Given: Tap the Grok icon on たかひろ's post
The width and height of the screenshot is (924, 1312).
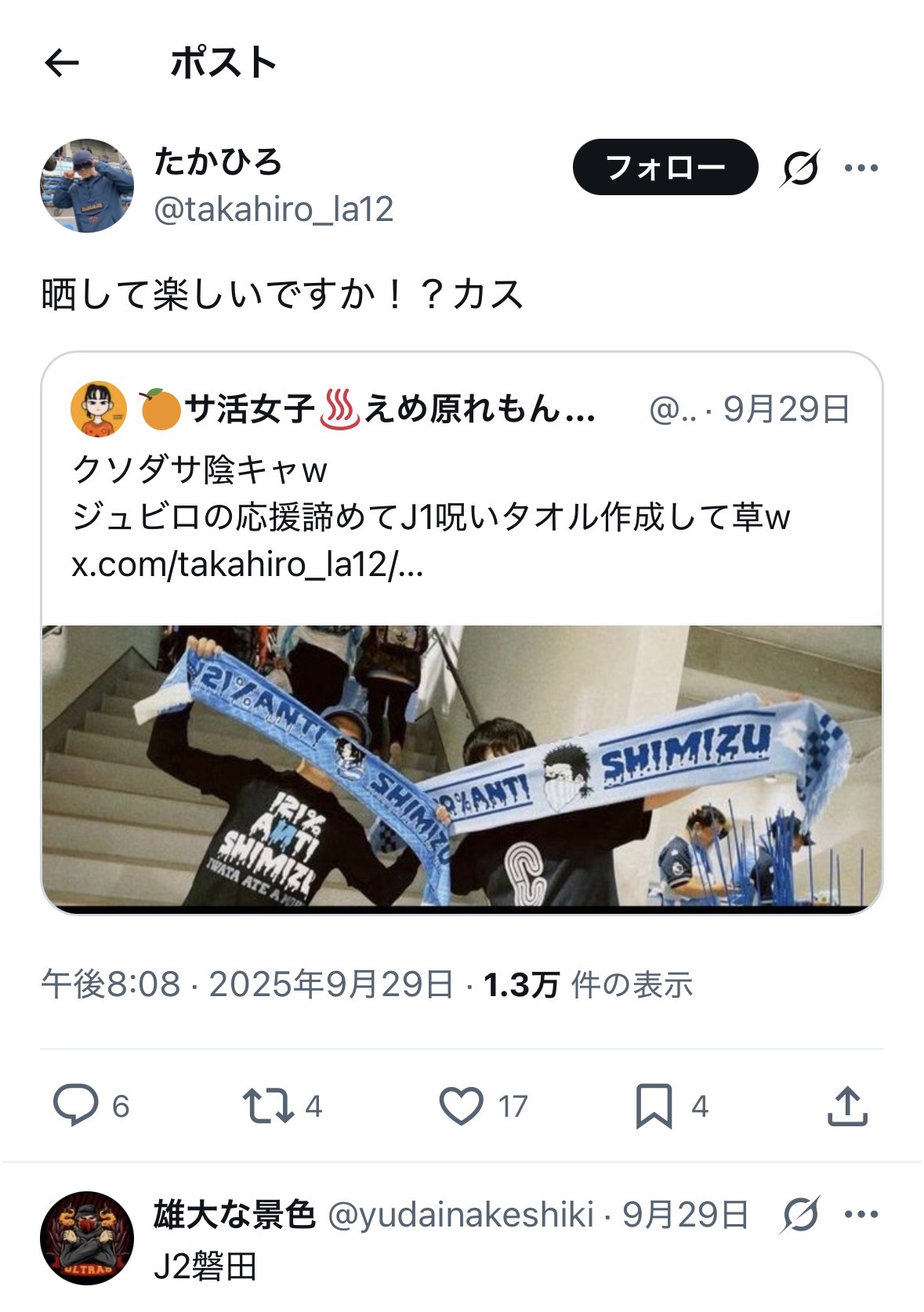Looking at the screenshot, I should pos(800,168).
